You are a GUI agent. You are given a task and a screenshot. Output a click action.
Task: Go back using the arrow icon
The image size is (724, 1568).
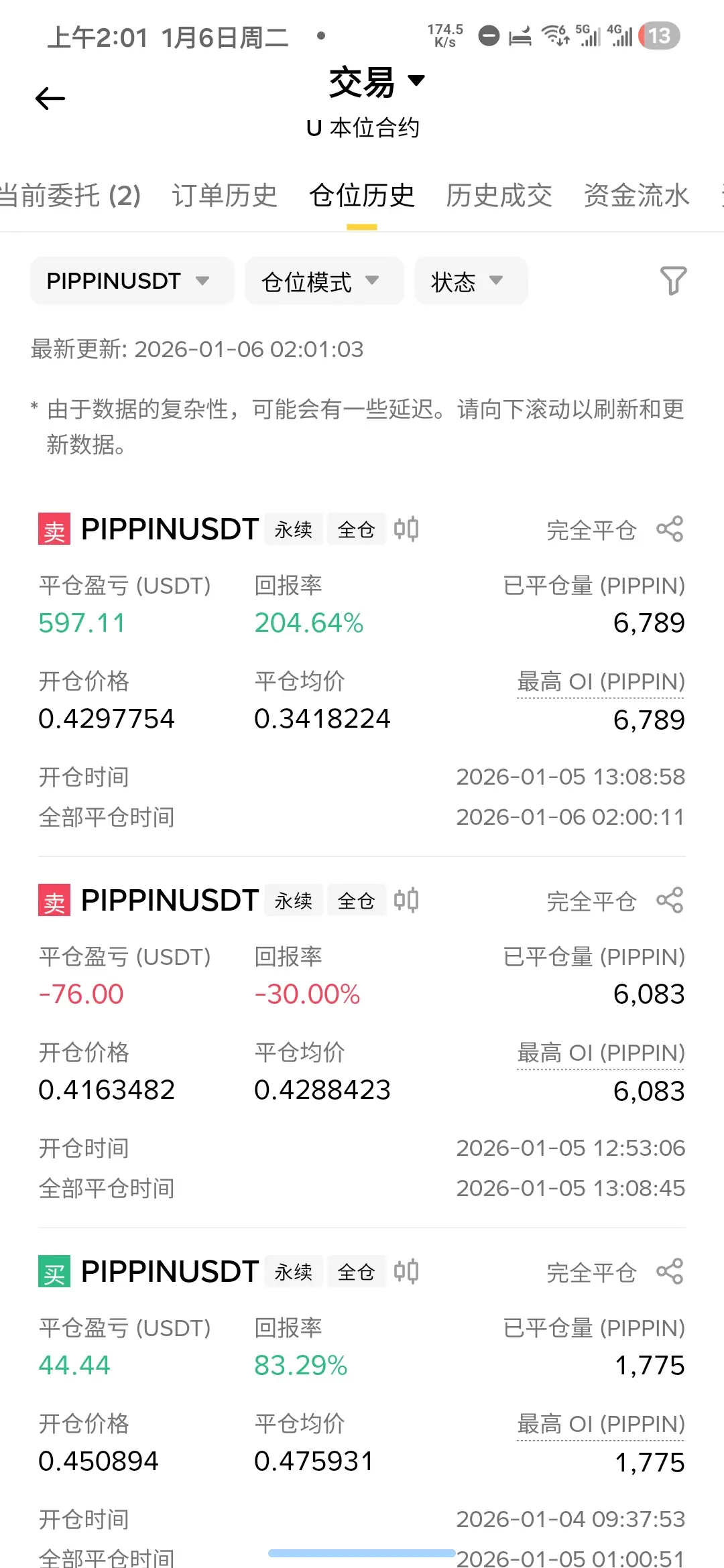[x=50, y=99]
